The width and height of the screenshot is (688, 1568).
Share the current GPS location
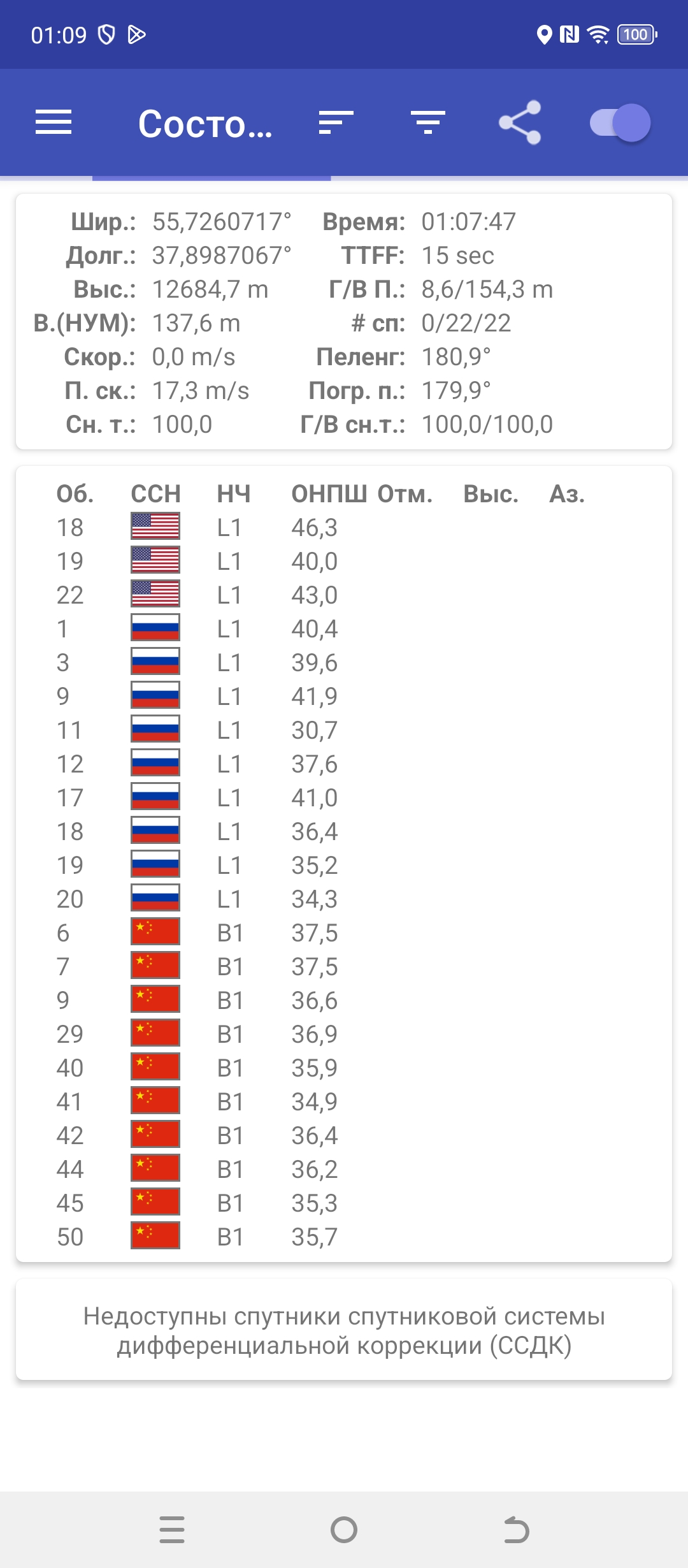coord(520,122)
